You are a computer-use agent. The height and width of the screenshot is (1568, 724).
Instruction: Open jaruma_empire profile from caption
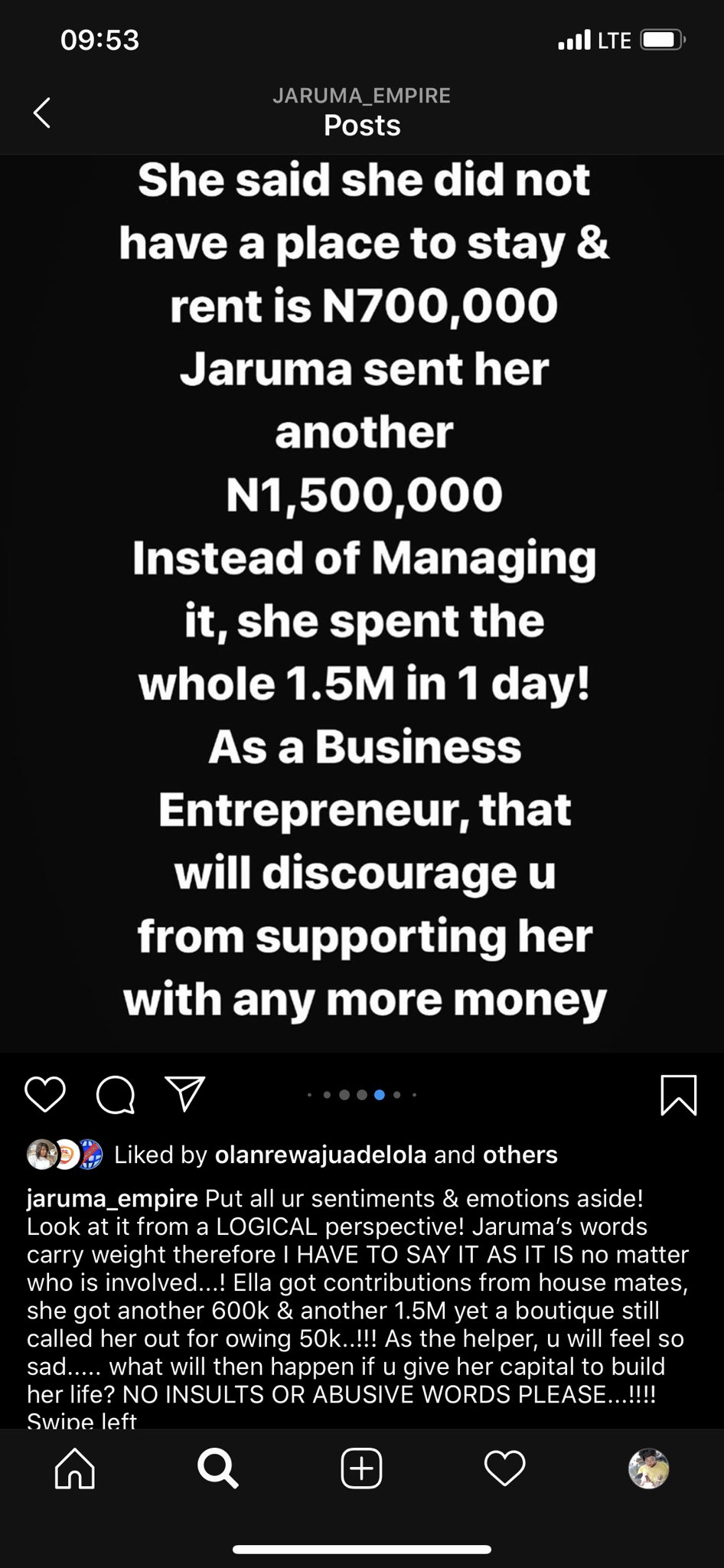pyautogui.click(x=112, y=1198)
